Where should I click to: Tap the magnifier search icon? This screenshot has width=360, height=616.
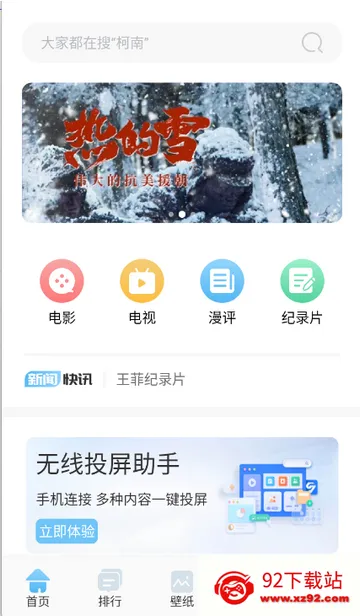(x=312, y=43)
